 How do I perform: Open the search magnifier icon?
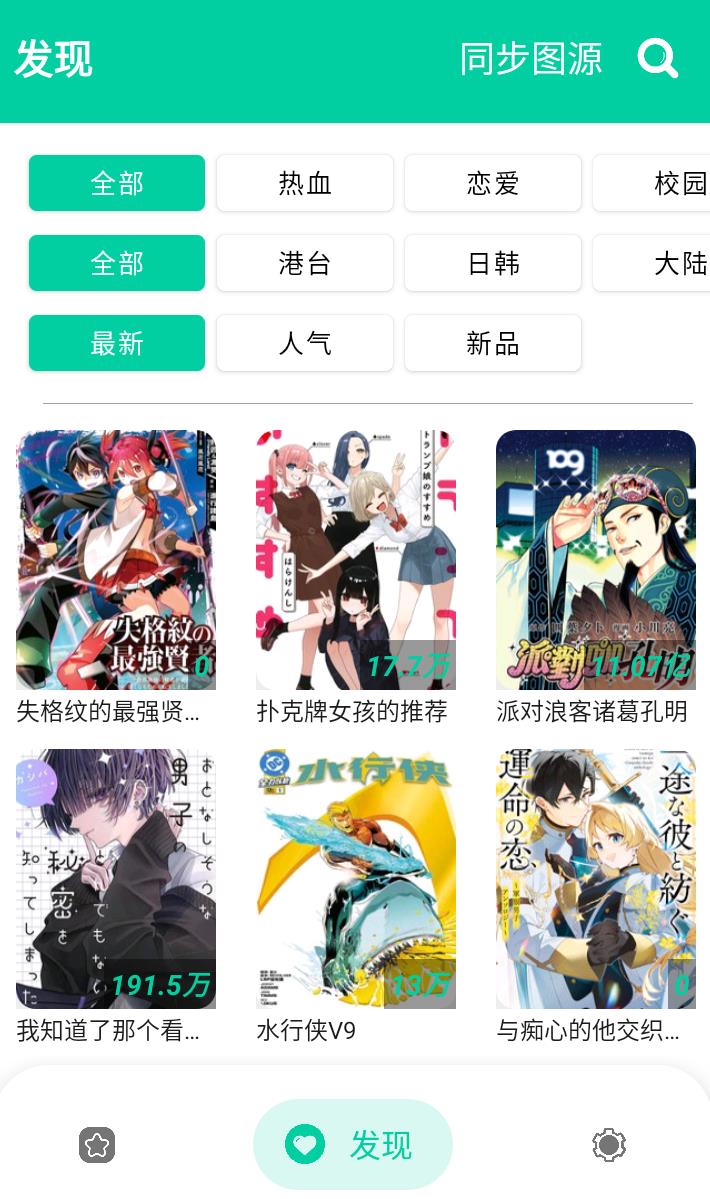pos(658,59)
